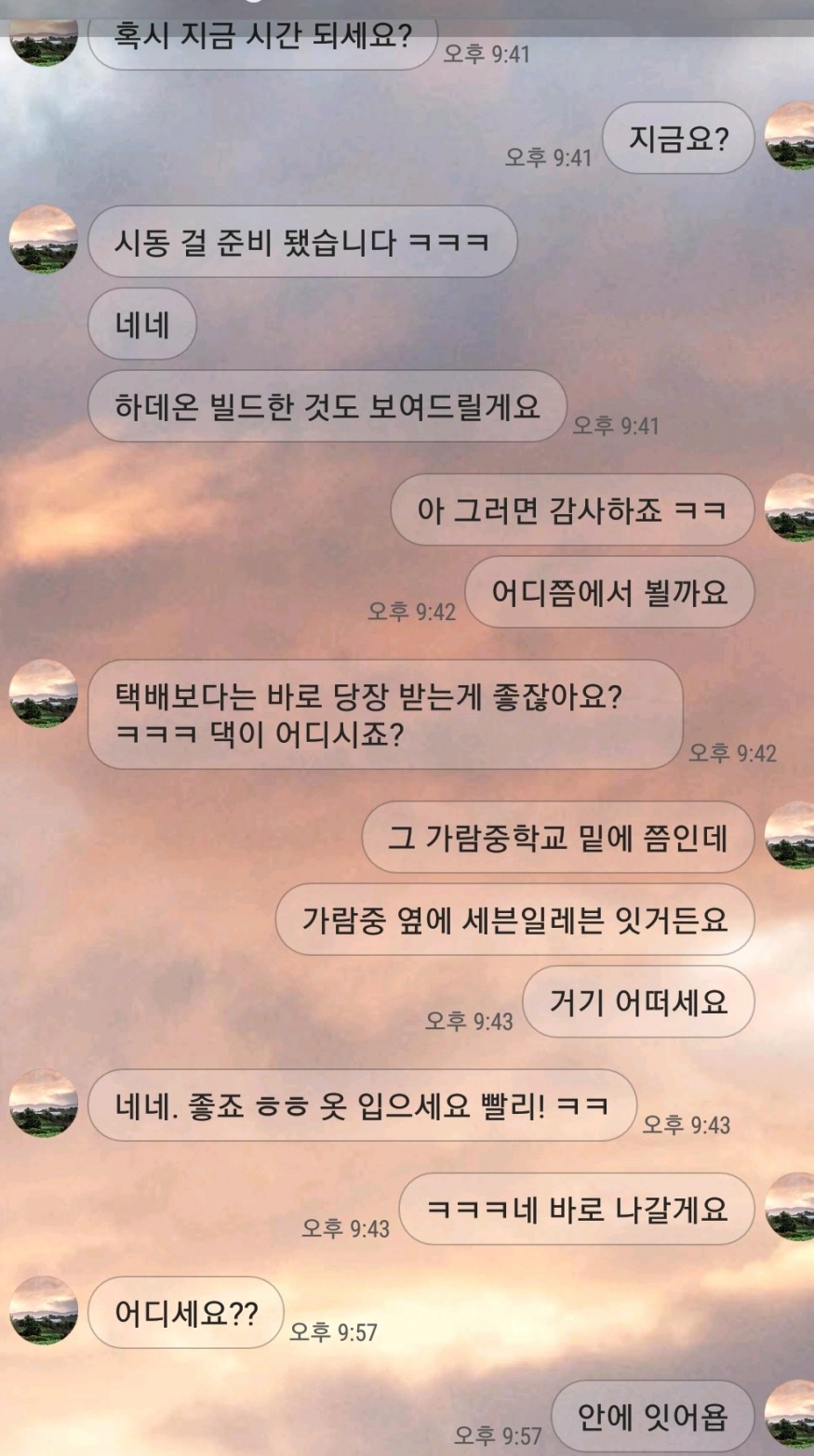Tap avatar next to '네네. 좋죠' message
This screenshot has width=814, height=1456.
point(43,1104)
